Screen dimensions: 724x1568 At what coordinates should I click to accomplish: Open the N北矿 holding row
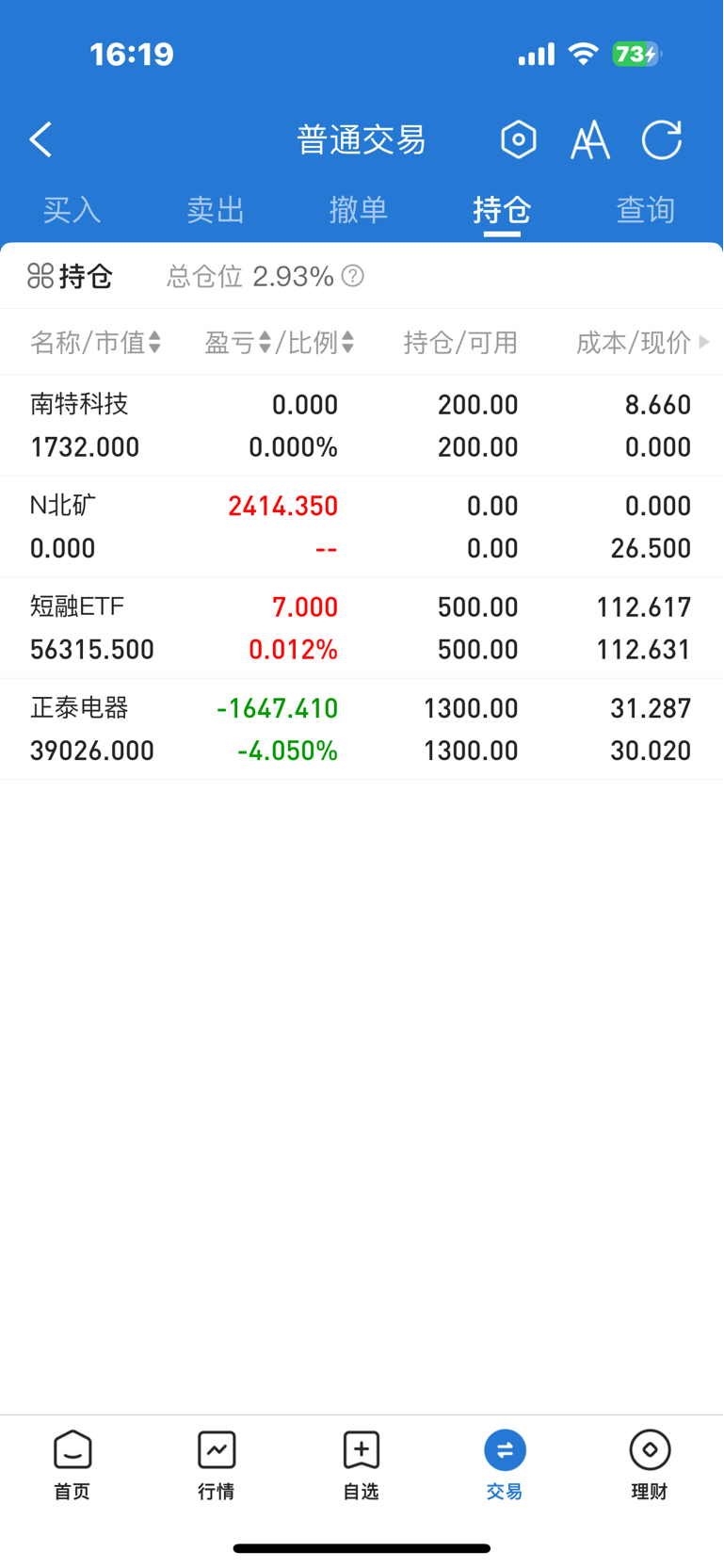[362, 526]
